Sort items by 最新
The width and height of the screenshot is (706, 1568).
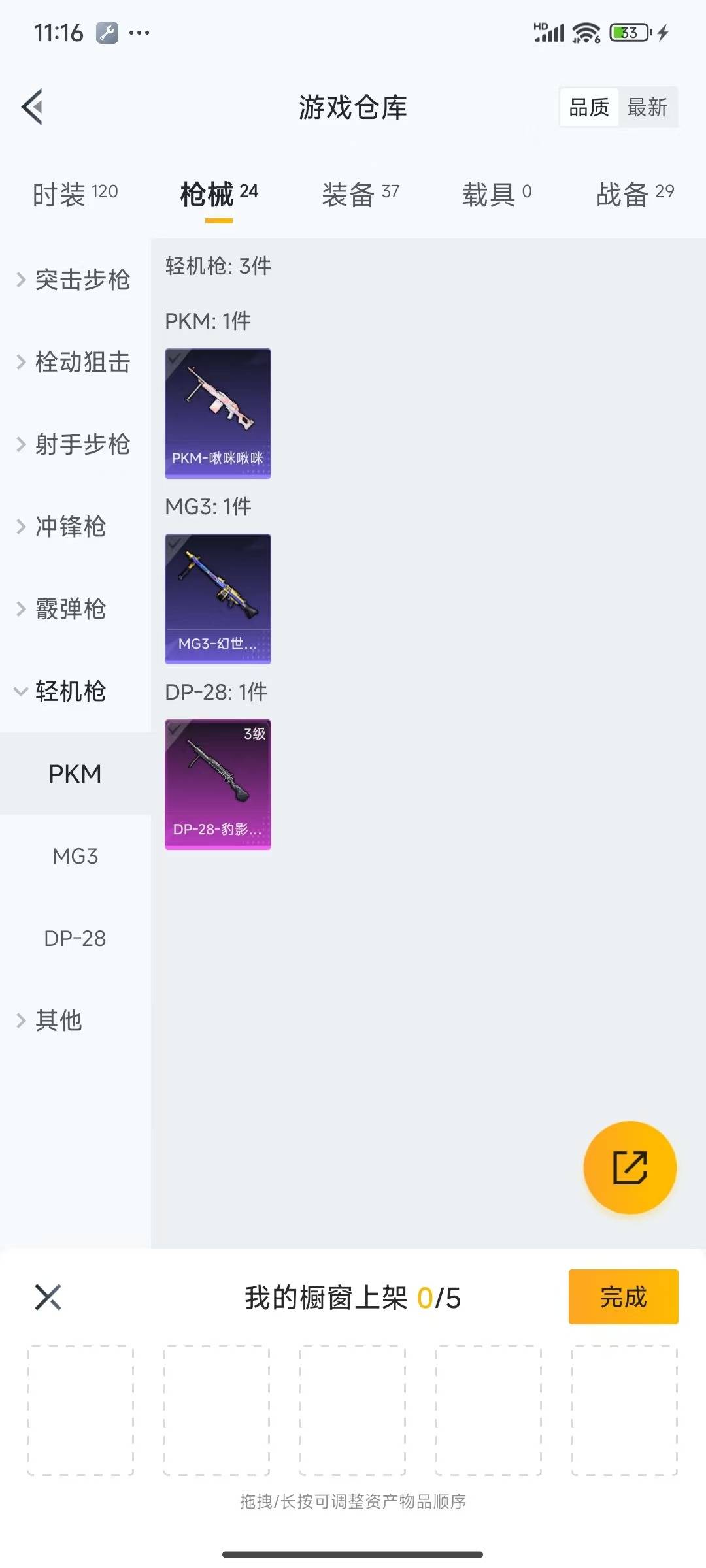[647, 107]
